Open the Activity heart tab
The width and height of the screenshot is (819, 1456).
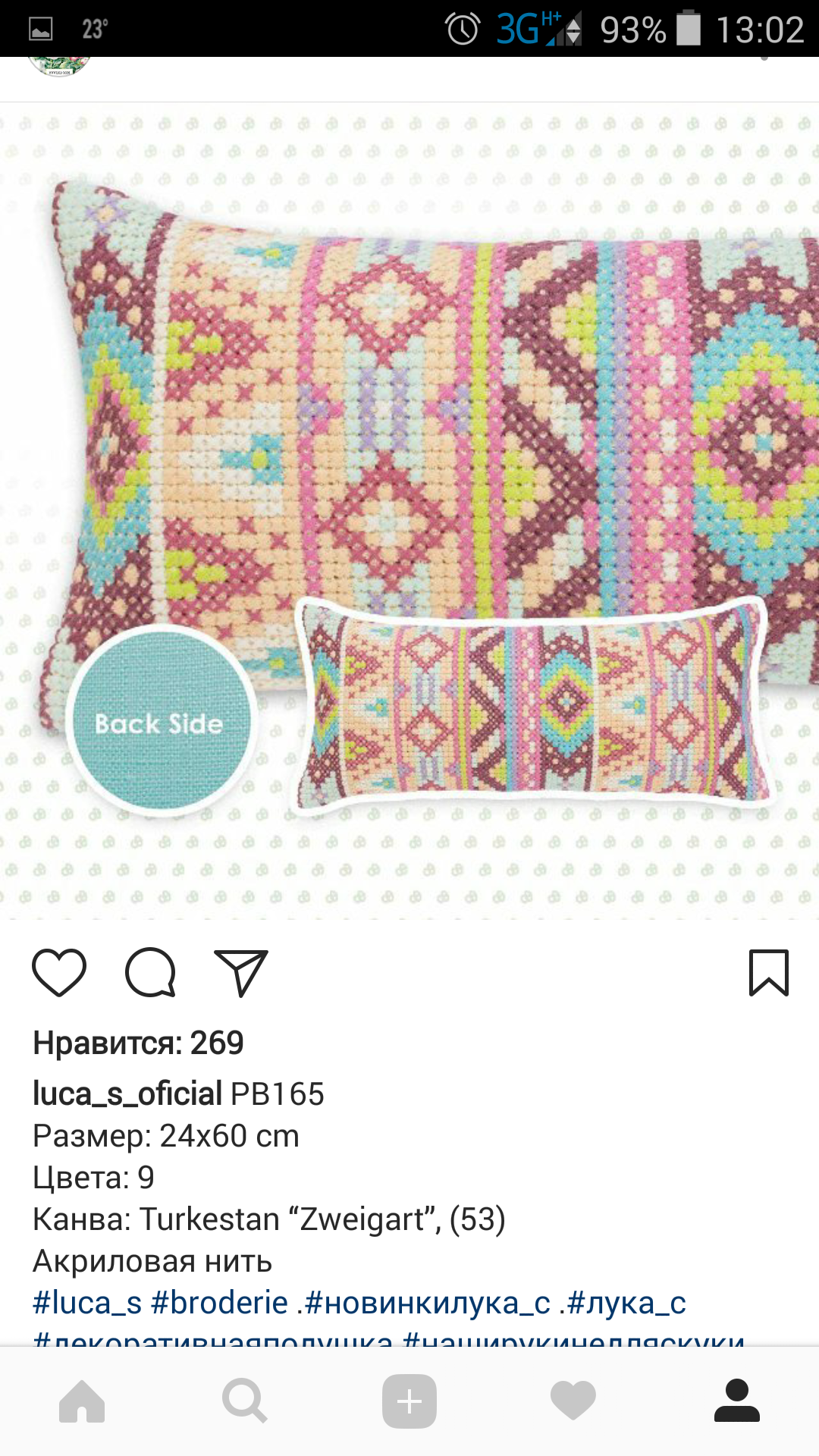point(573,1401)
